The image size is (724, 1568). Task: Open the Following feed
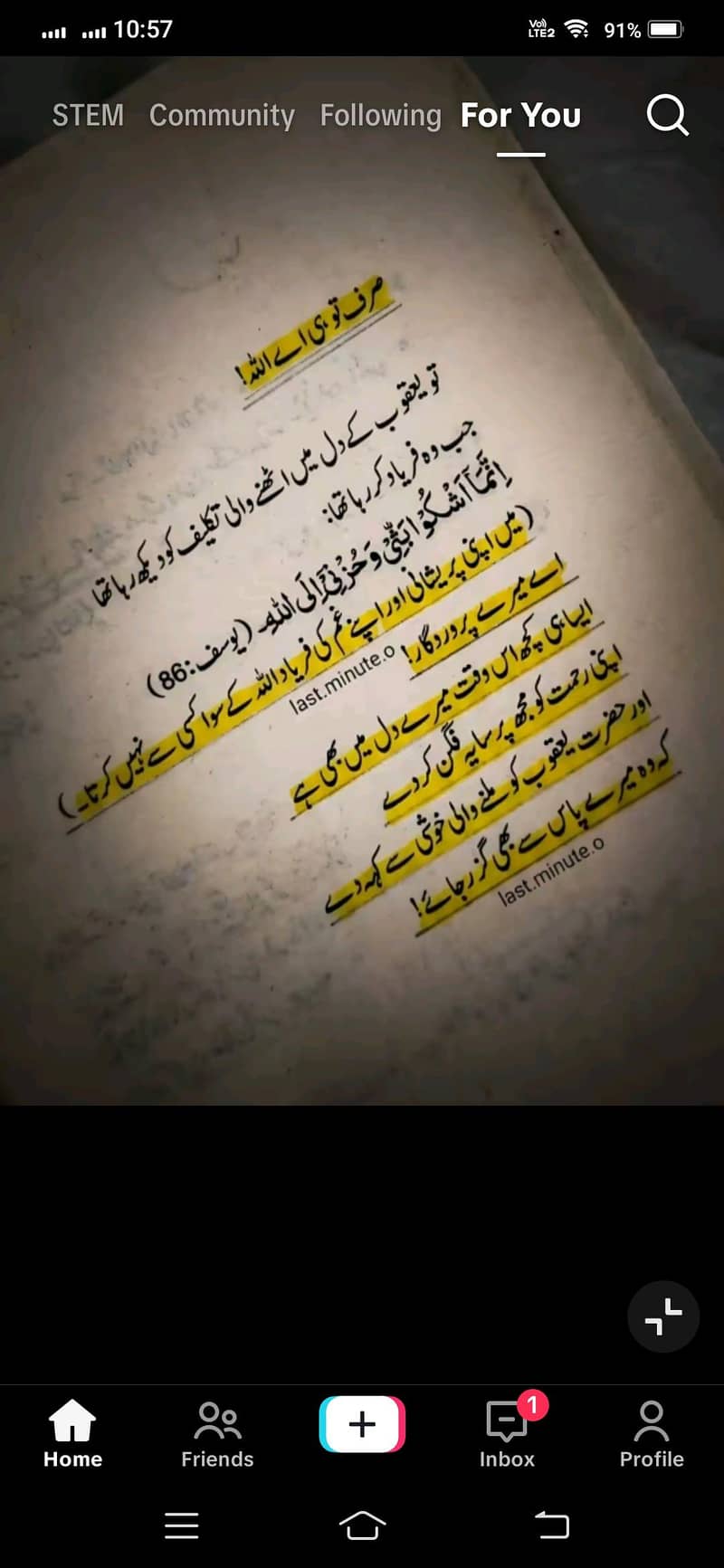pos(380,115)
